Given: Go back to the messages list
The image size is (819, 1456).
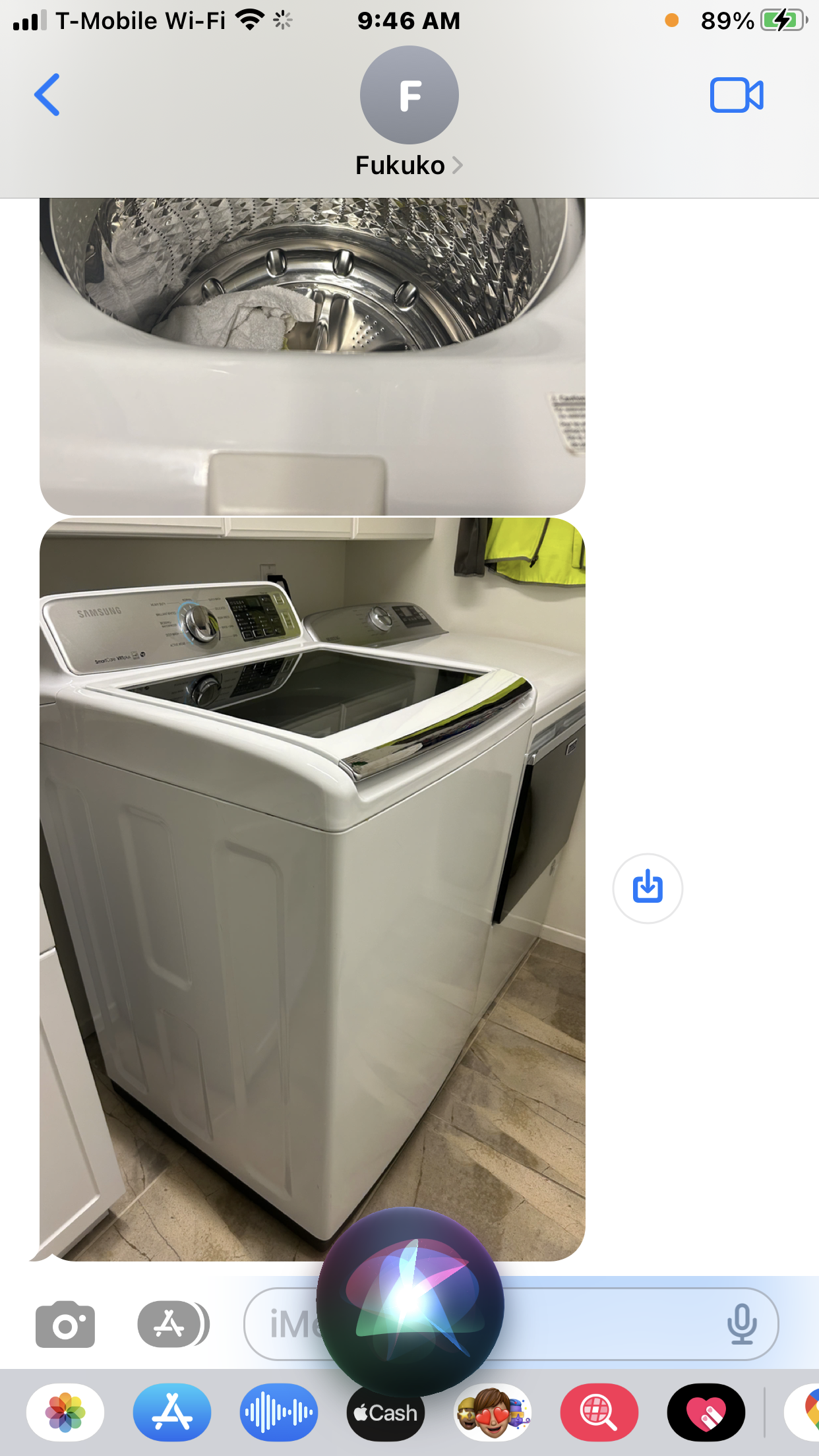Looking at the screenshot, I should pos(47,95).
